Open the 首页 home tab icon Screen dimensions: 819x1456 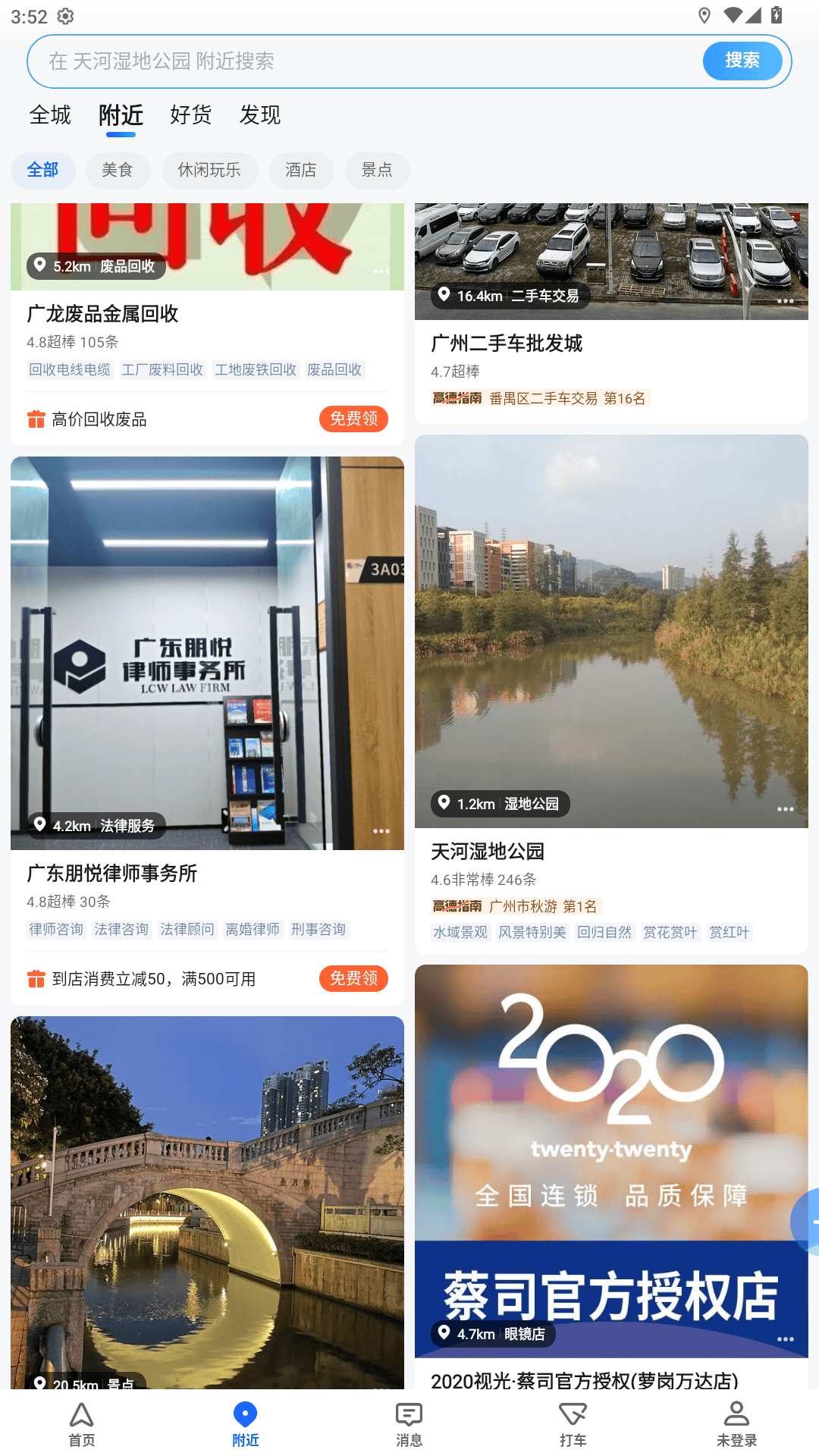click(81, 1412)
